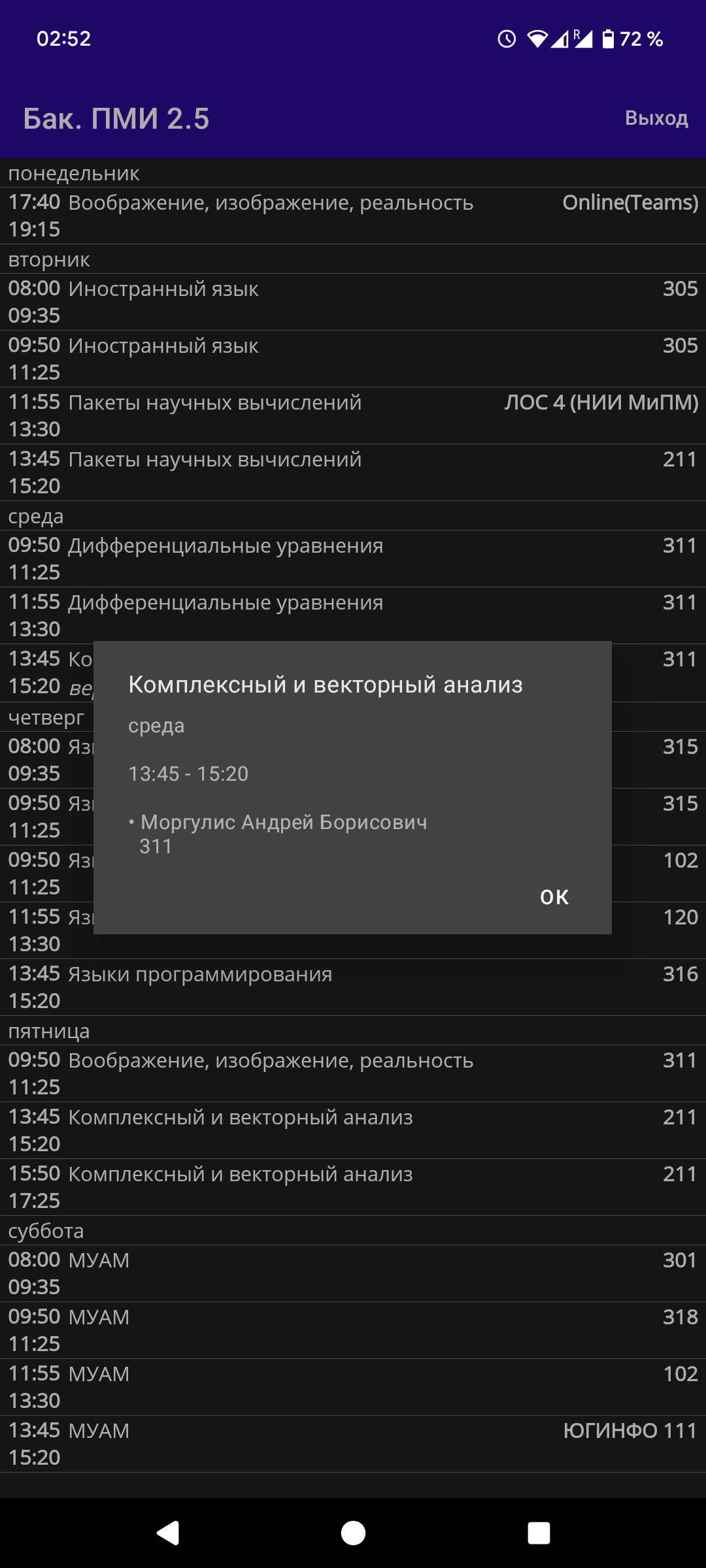View the 13:45 МУАМ class at ЮГИНФО 111

tap(353, 1444)
